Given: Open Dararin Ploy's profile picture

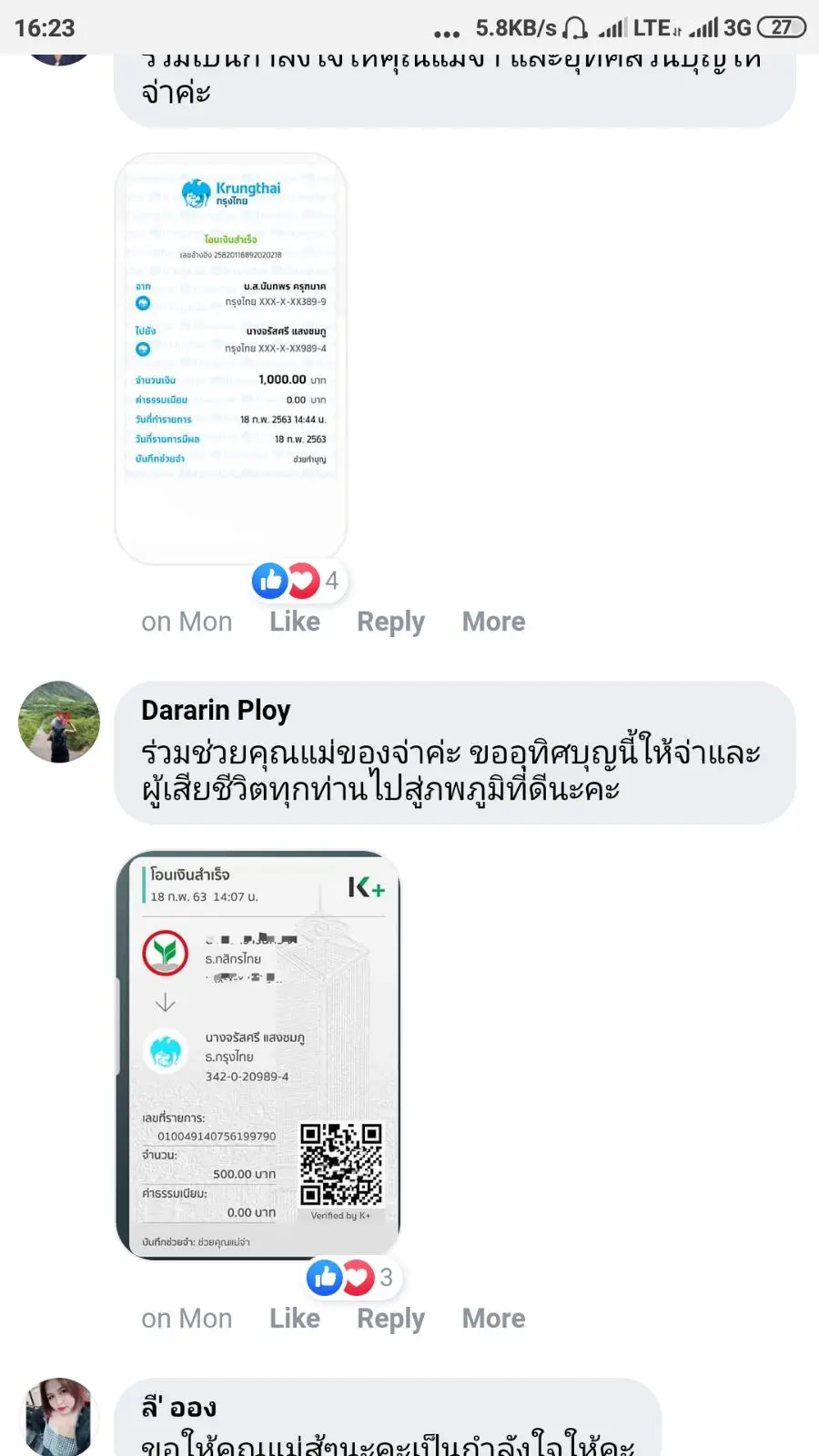Looking at the screenshot, I should (x=59, y=722).
